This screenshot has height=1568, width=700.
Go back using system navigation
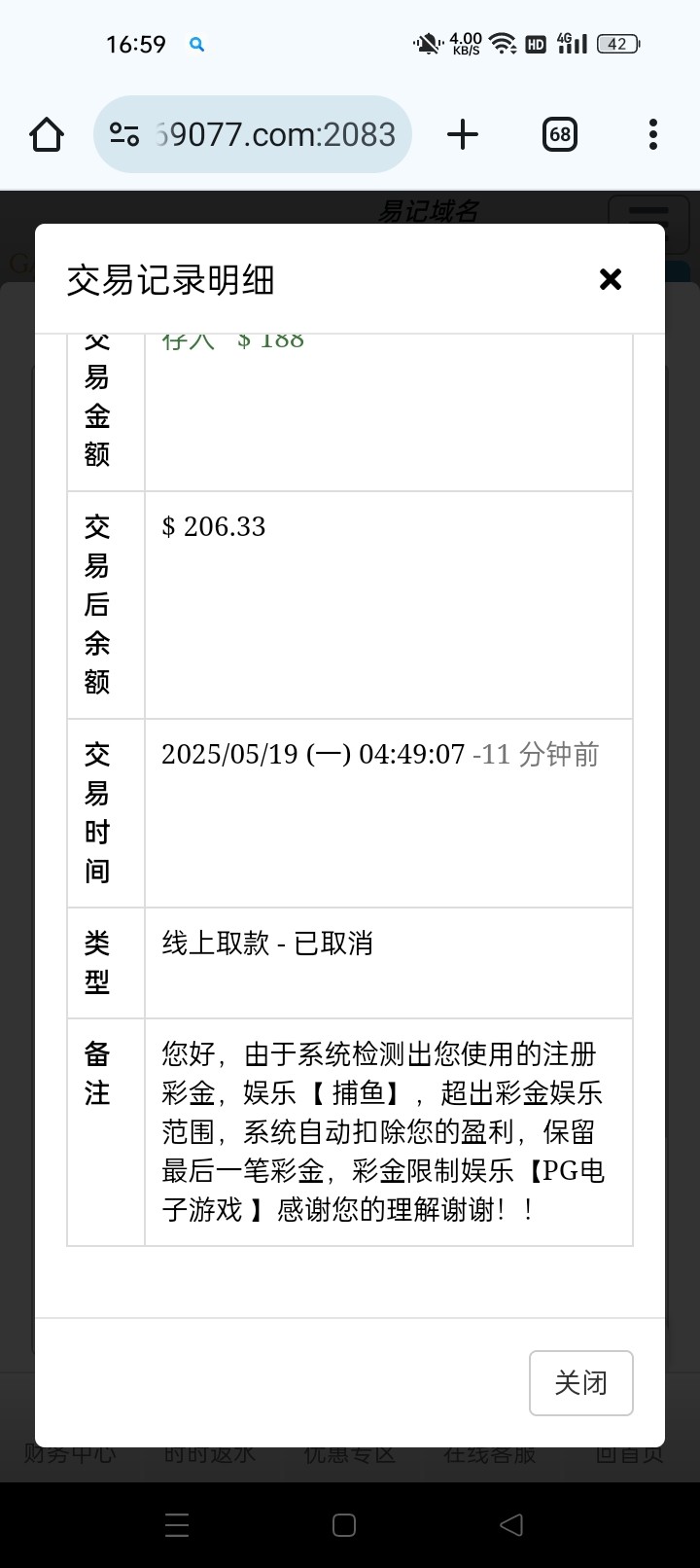(x=511, y=1524)
